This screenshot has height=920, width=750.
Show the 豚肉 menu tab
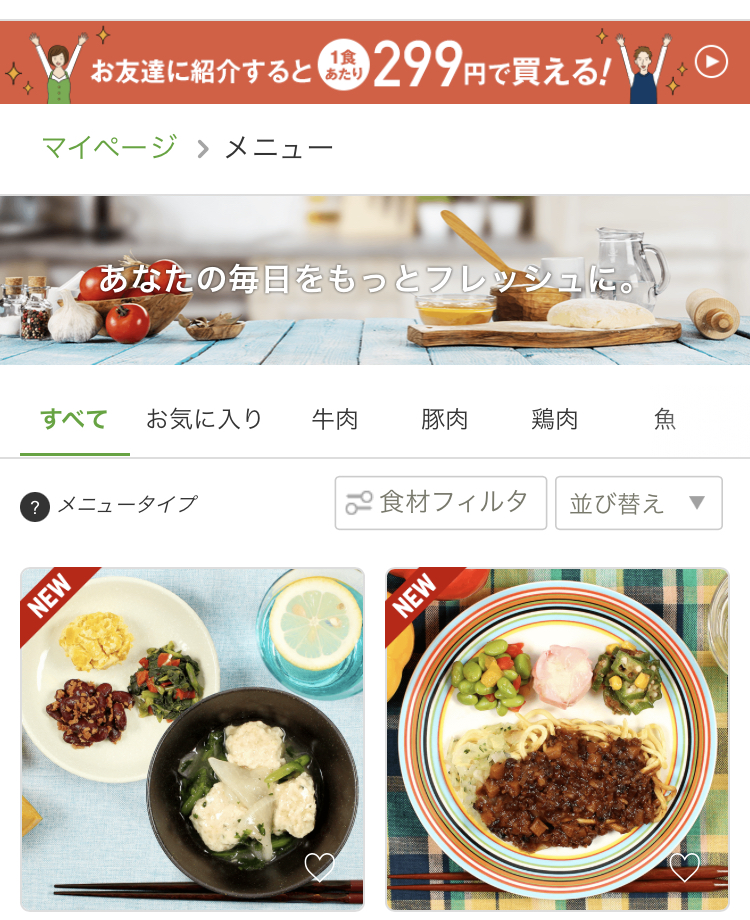pyautogui.click(x=444, y=419)
